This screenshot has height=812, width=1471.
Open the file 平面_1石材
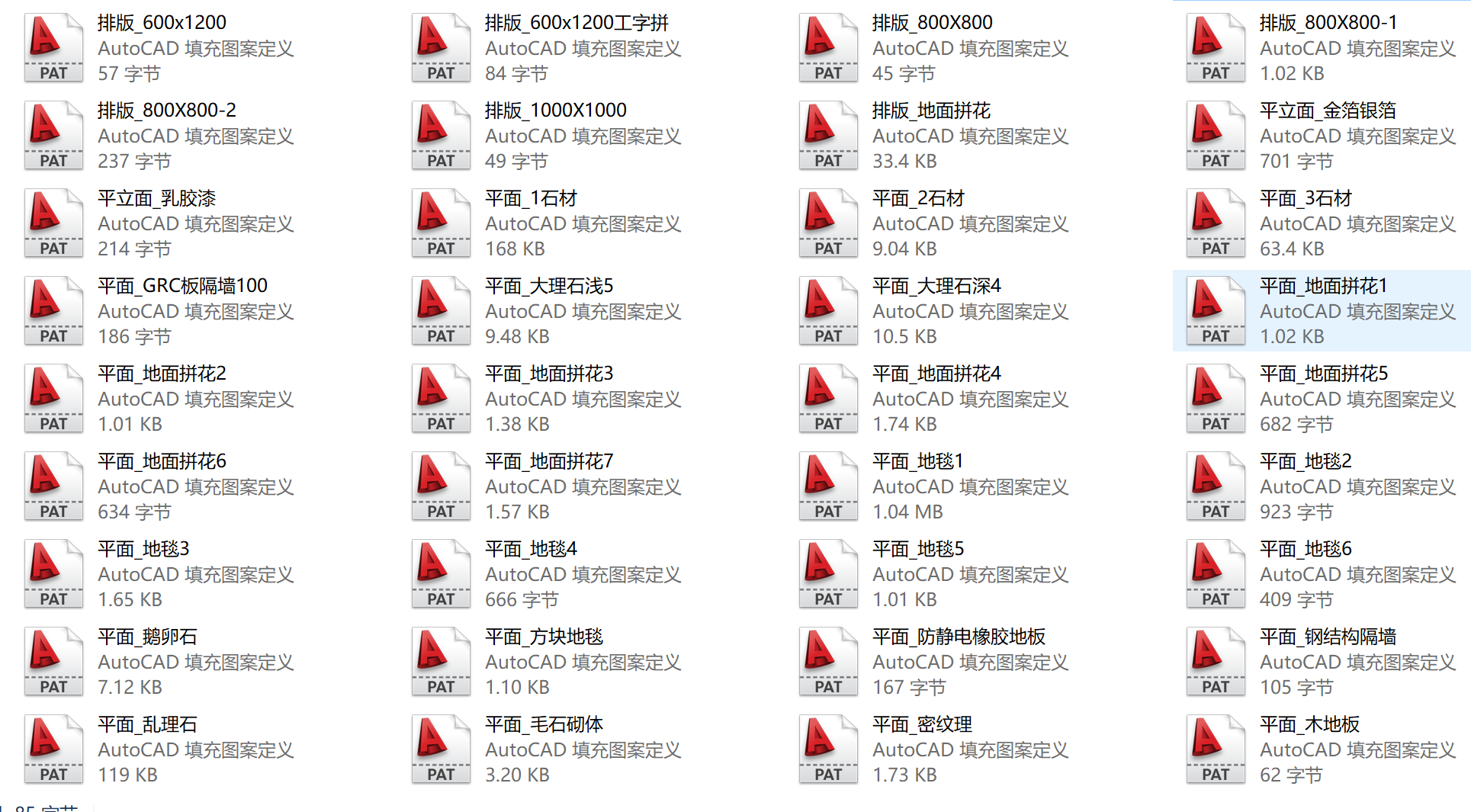tap(531, 199)
